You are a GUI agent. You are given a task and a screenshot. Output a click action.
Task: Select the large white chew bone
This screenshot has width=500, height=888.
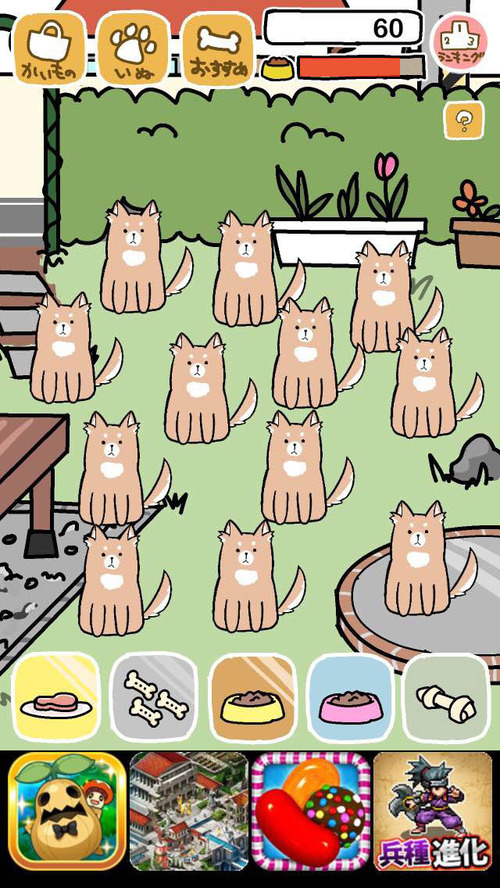point(446,697)
